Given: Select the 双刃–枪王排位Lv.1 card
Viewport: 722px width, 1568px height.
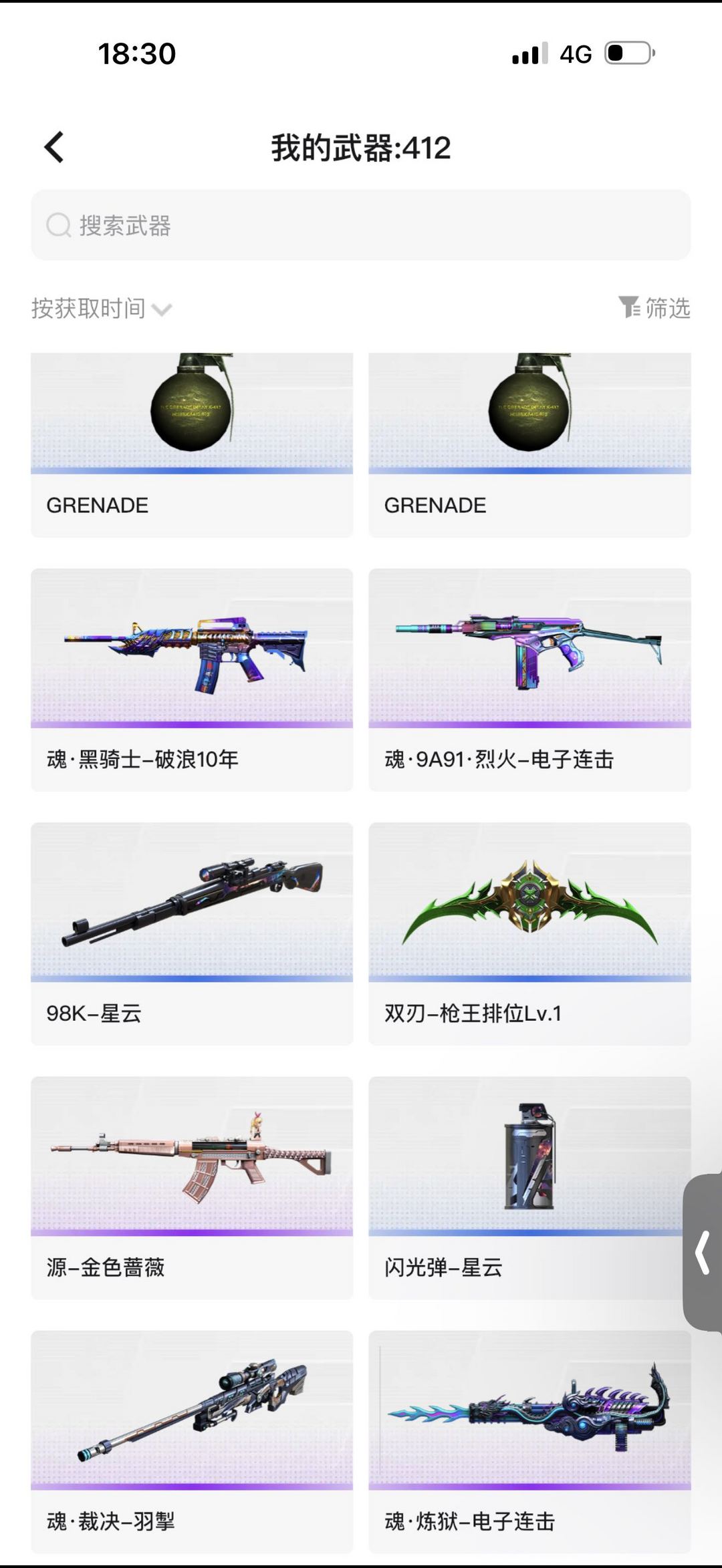Looking at the screenshot, I should pos(529,933).
